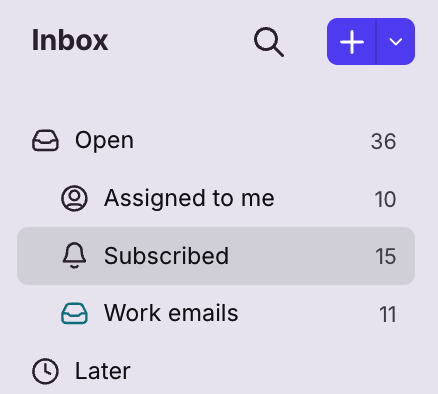The height and width of the screenshot is (394, 438).
Task: Select Assigned to me
Action: point(216,198)
